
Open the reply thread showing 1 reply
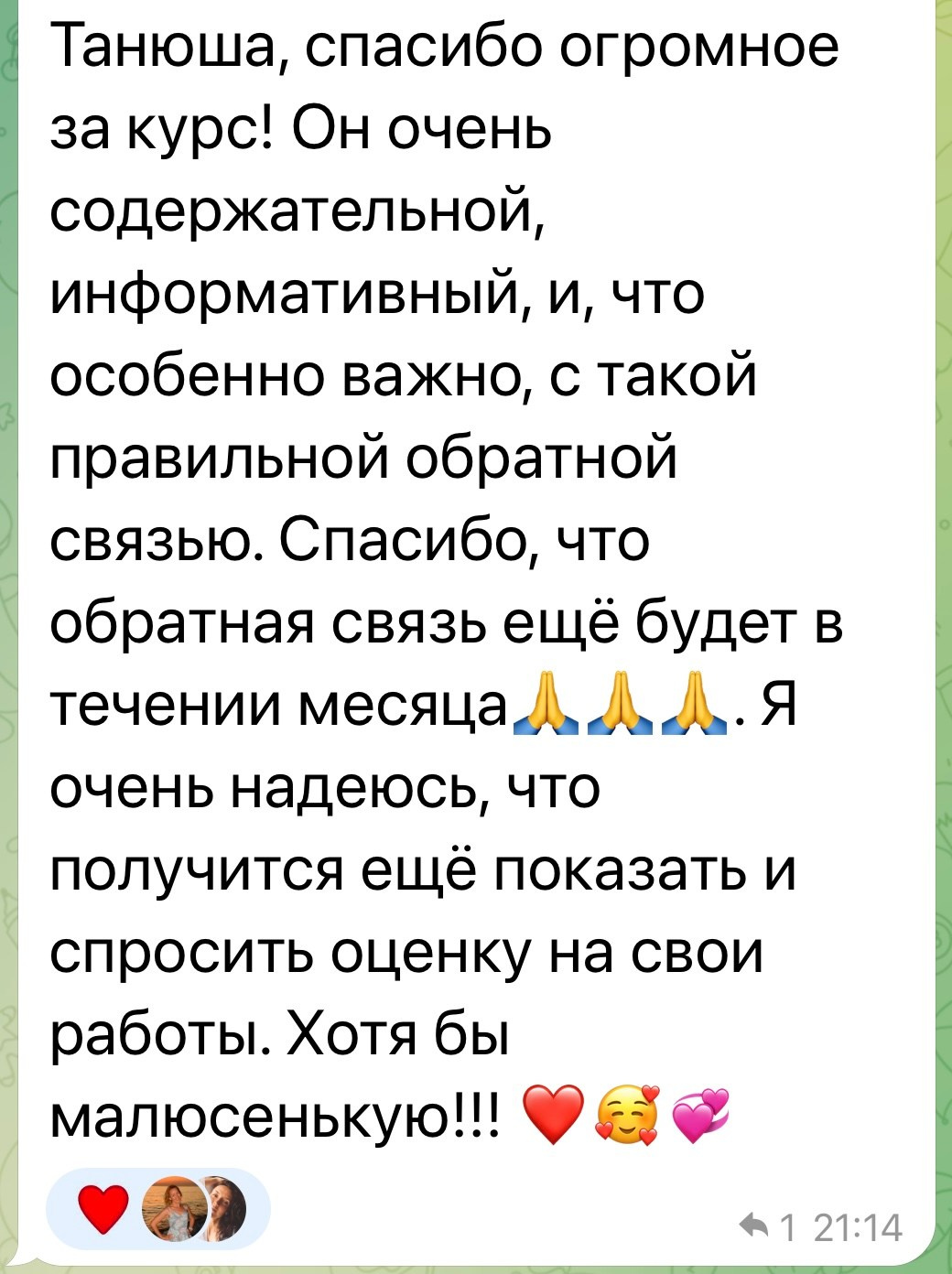[771, 1226]
